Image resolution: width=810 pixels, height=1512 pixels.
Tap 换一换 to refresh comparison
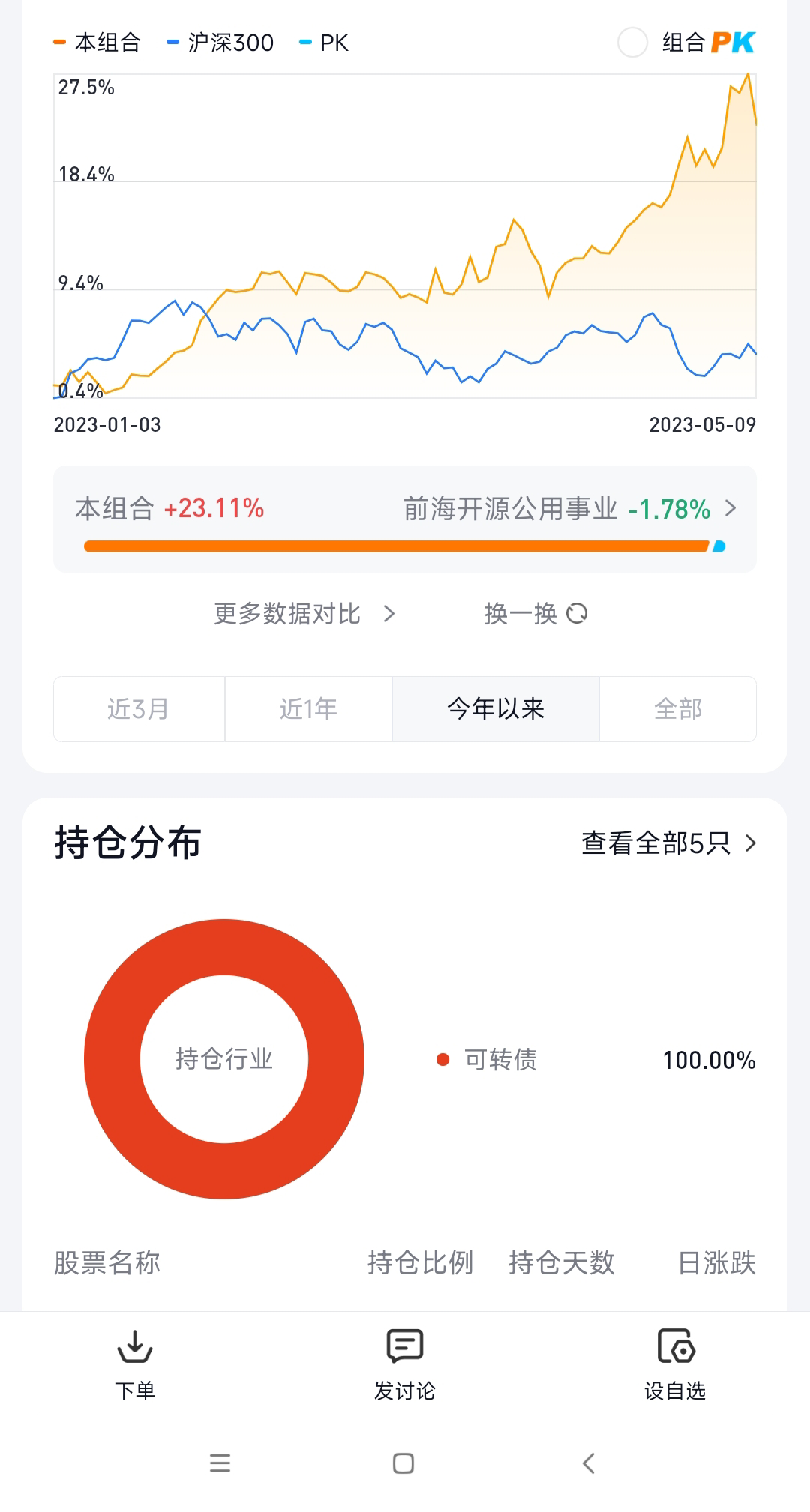(535, 614)
